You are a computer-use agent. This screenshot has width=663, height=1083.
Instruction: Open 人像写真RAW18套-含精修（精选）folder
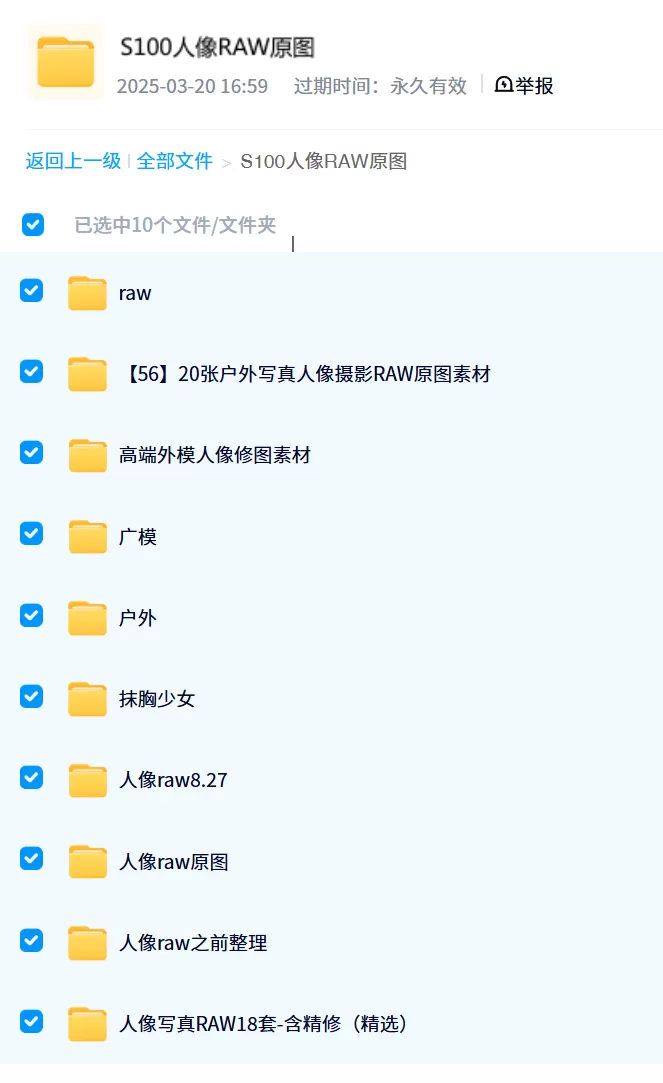pyautogui.click(x=263, y=1024)
